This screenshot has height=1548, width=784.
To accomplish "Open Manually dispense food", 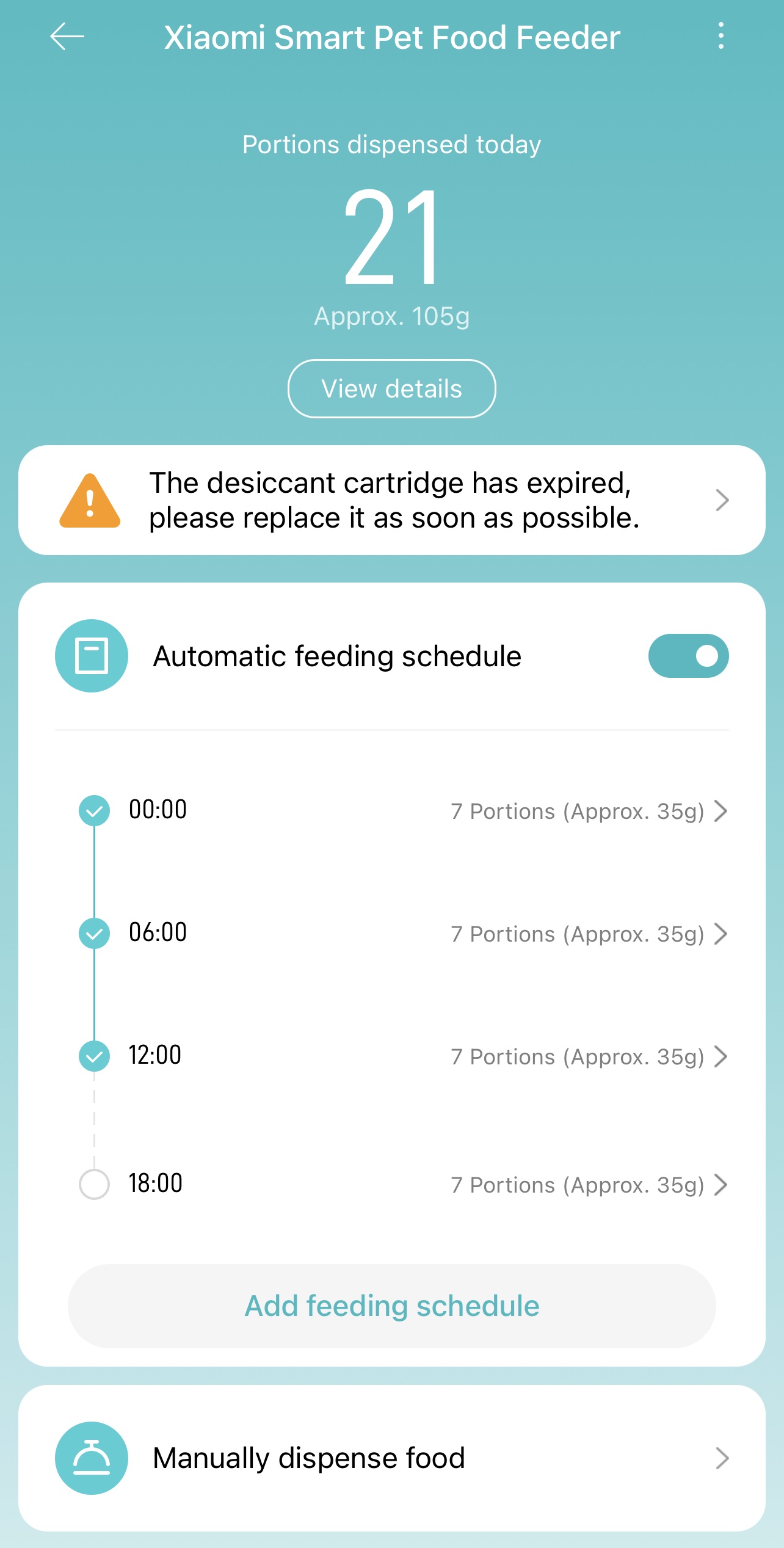I will (x=391, y=1458).
